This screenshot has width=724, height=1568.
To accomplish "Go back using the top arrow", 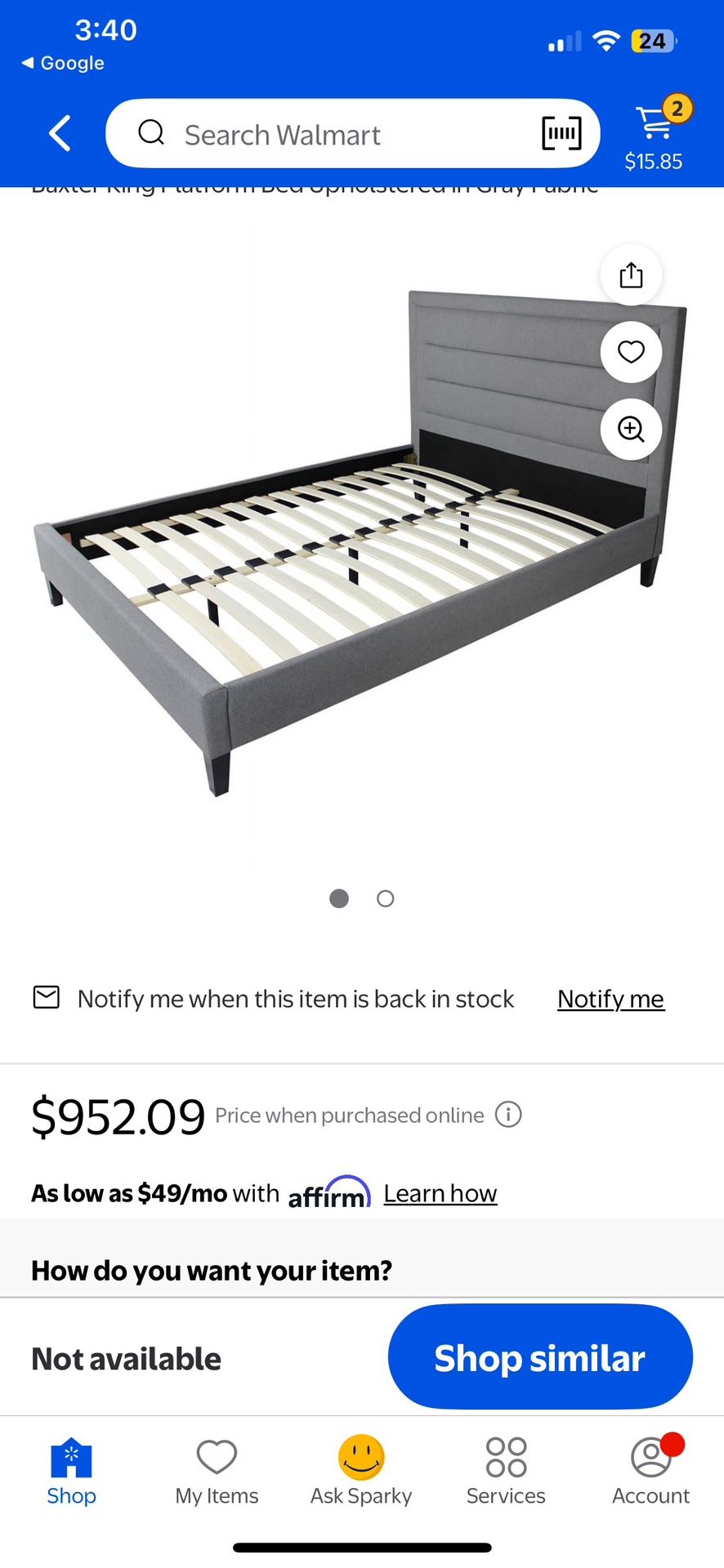I will (60, 133).
